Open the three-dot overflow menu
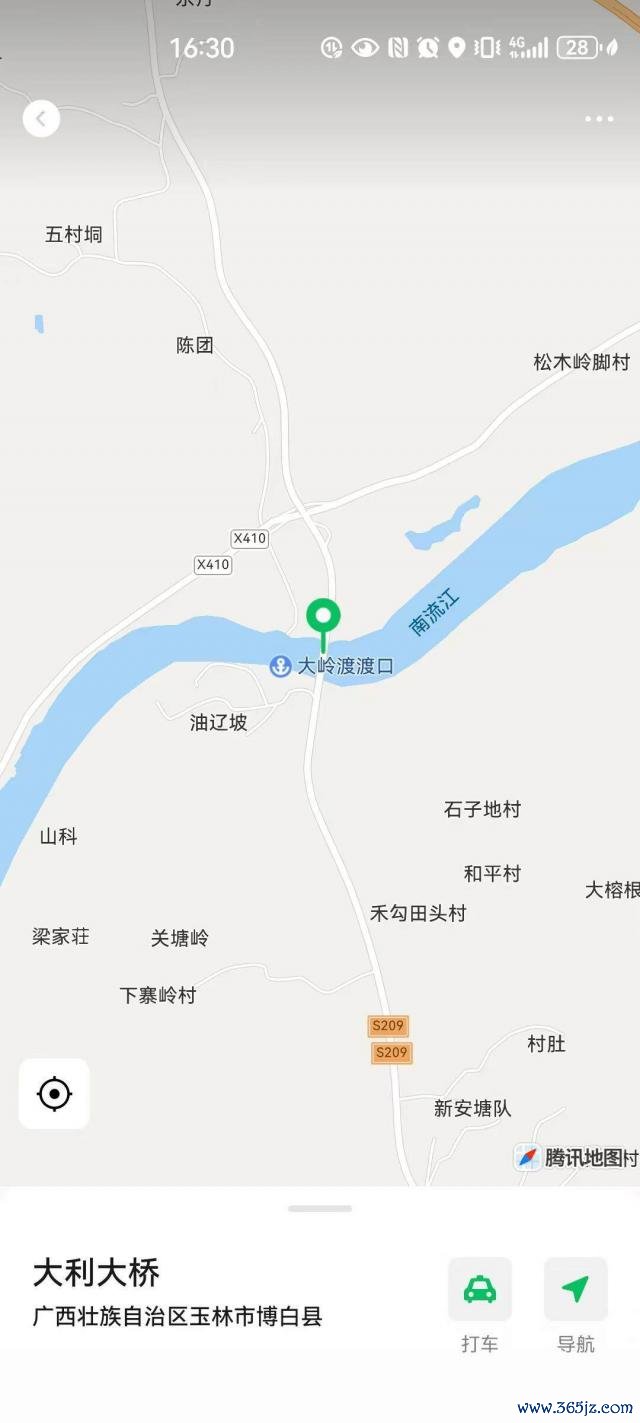The image size is (640, 1423). coord(599,119)
